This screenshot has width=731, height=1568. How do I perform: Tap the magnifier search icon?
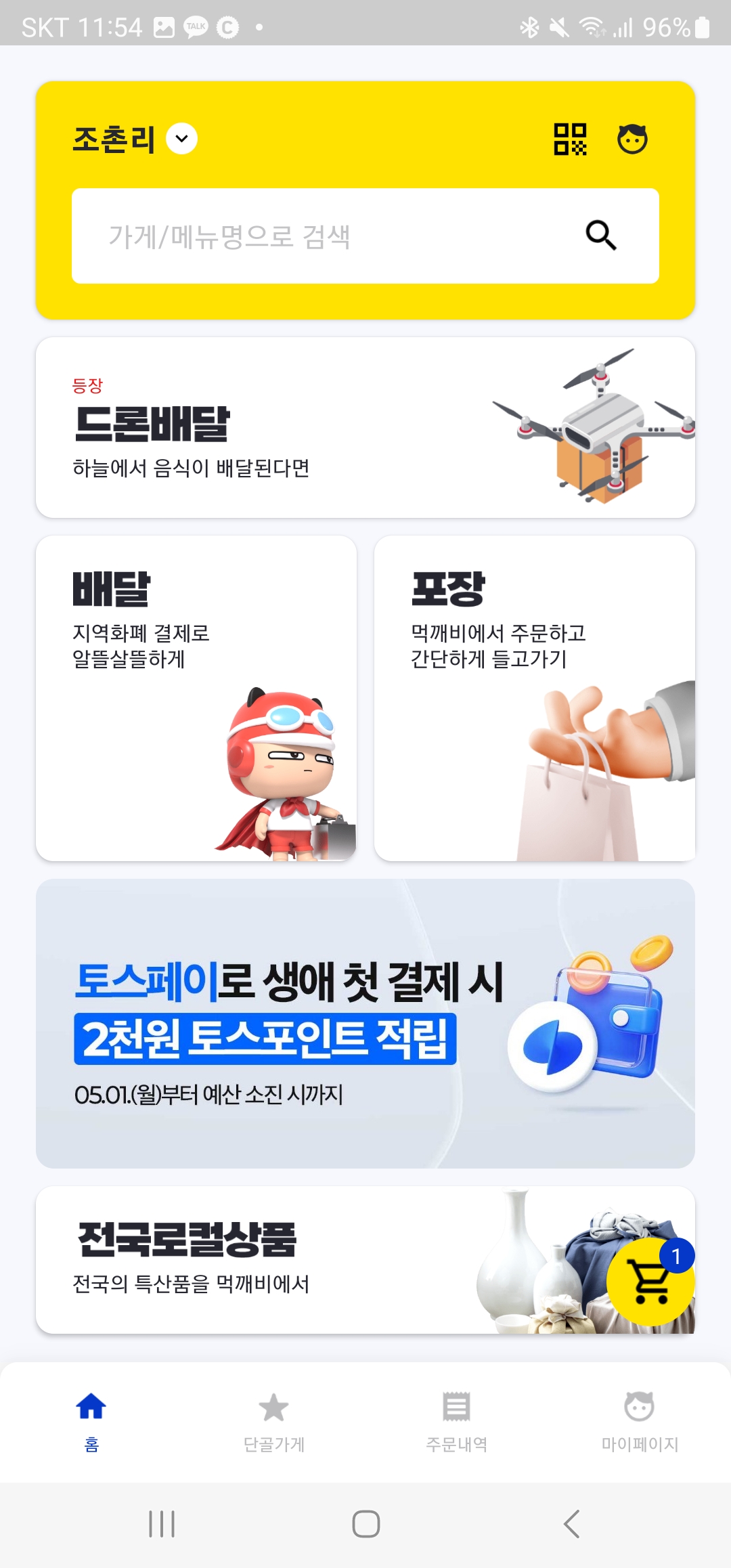click(600, 236)
